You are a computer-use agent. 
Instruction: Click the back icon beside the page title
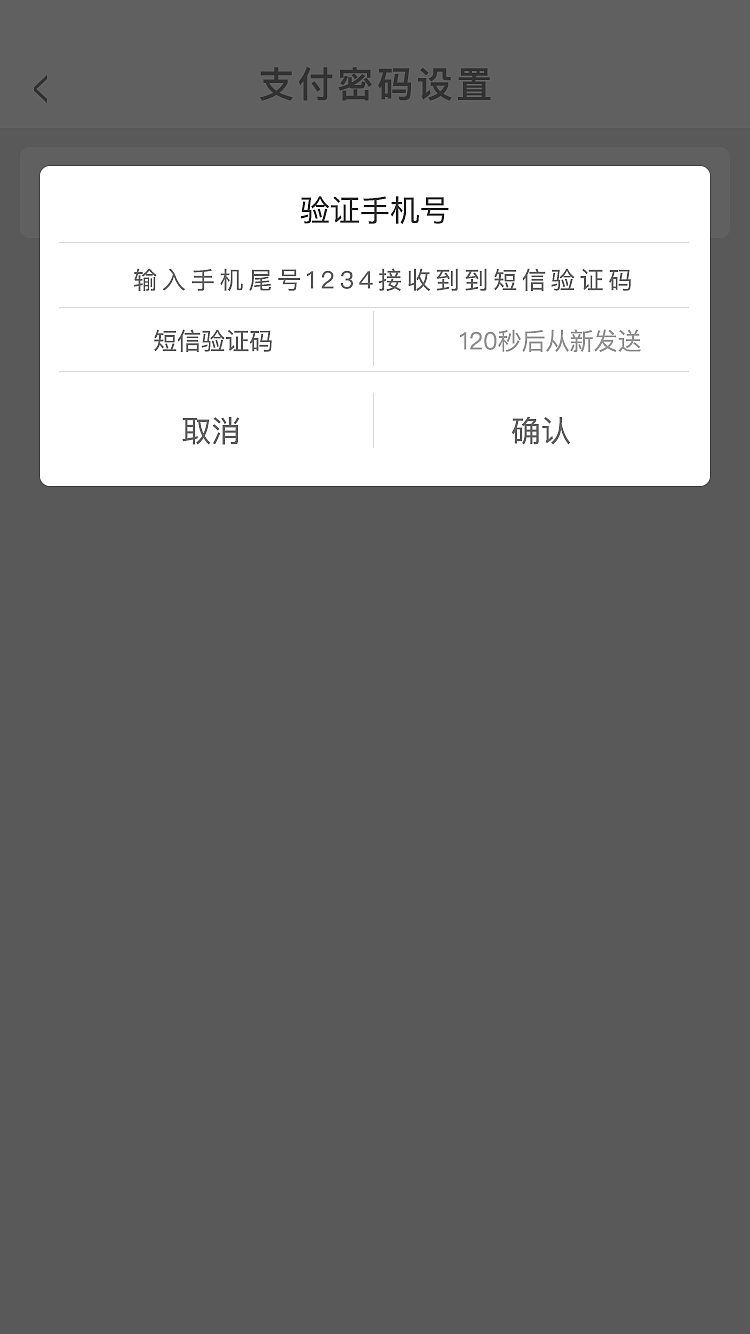(x=41, y=89)
